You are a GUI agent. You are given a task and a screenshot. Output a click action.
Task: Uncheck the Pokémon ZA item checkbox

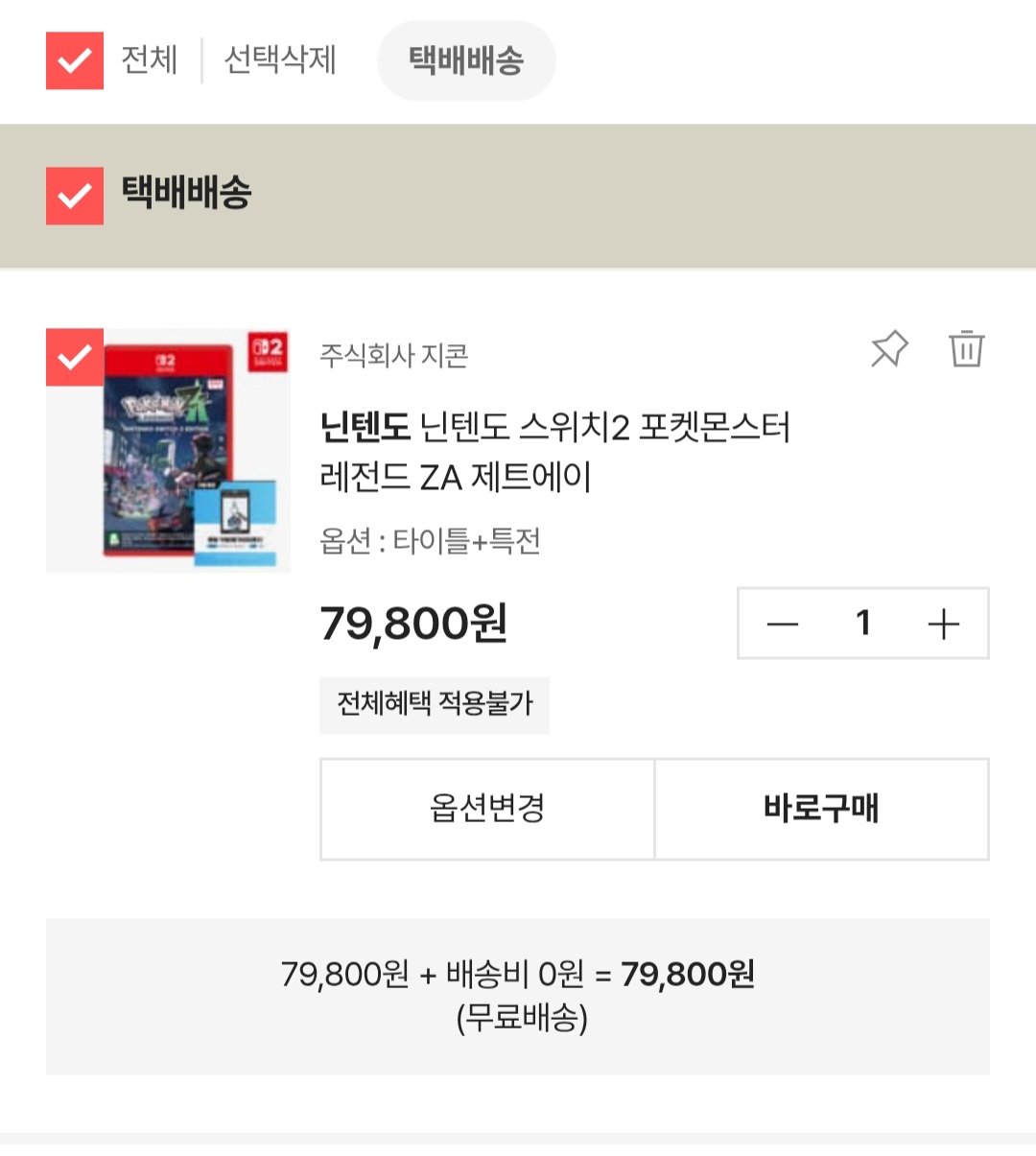pos(75,357)
